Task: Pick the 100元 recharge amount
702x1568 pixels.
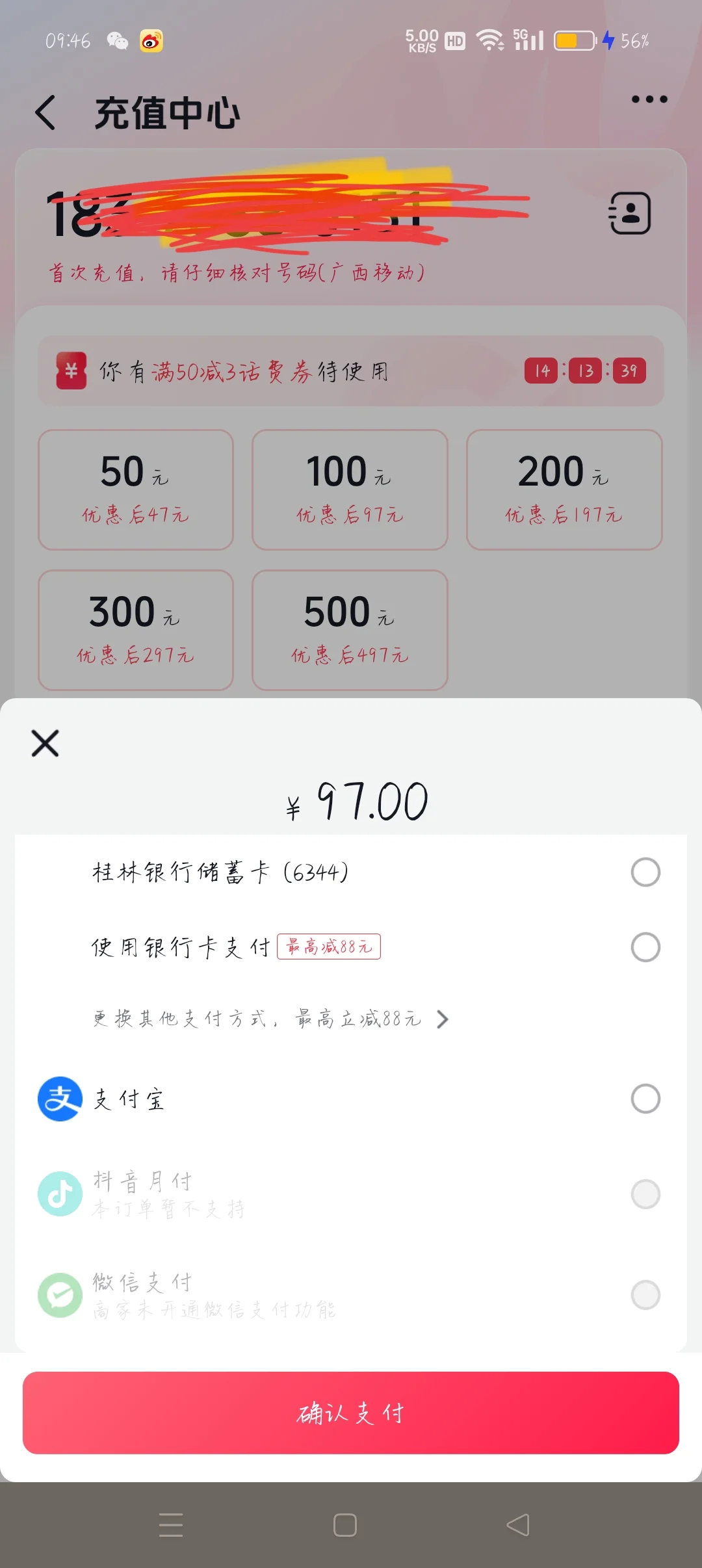Action: (350, 490)
